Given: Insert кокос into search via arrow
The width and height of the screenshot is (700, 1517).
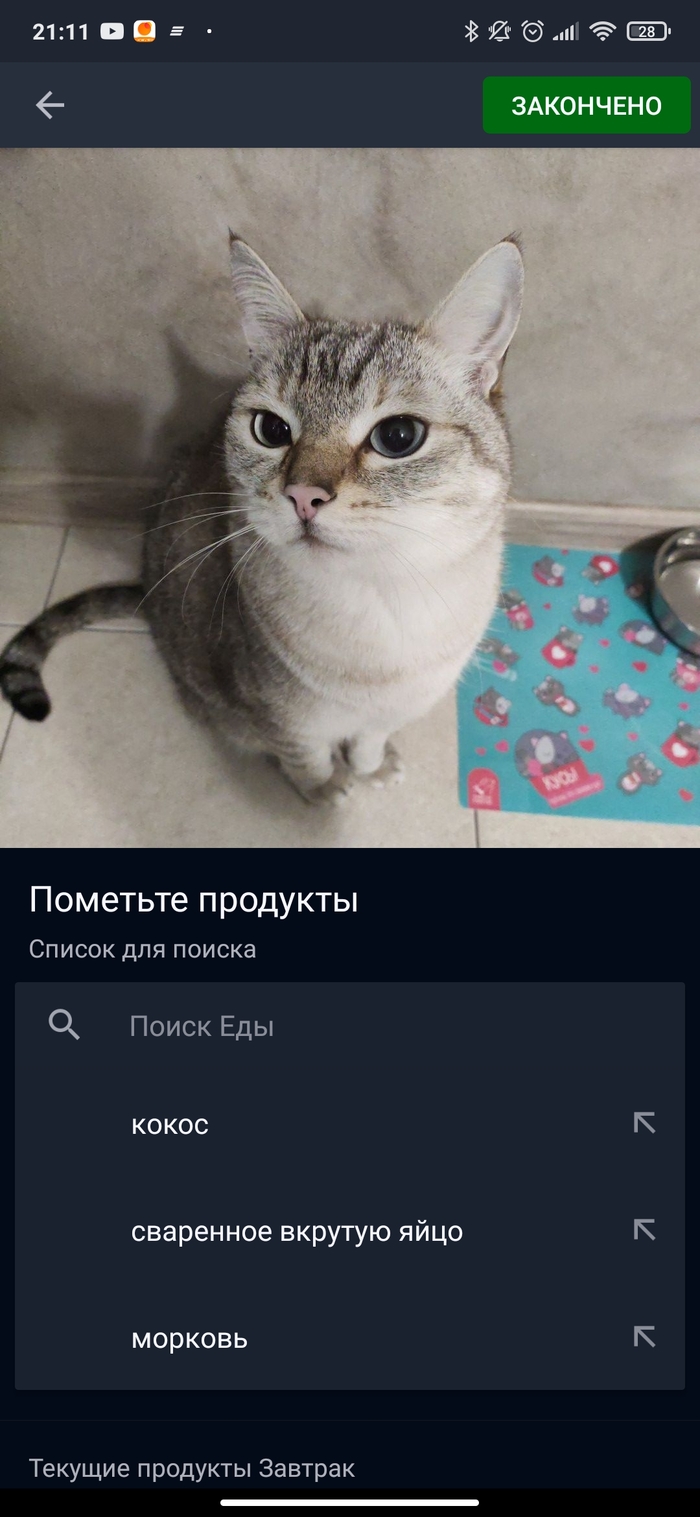Looking at the screenshot, I should click(x=644, y=1123).
